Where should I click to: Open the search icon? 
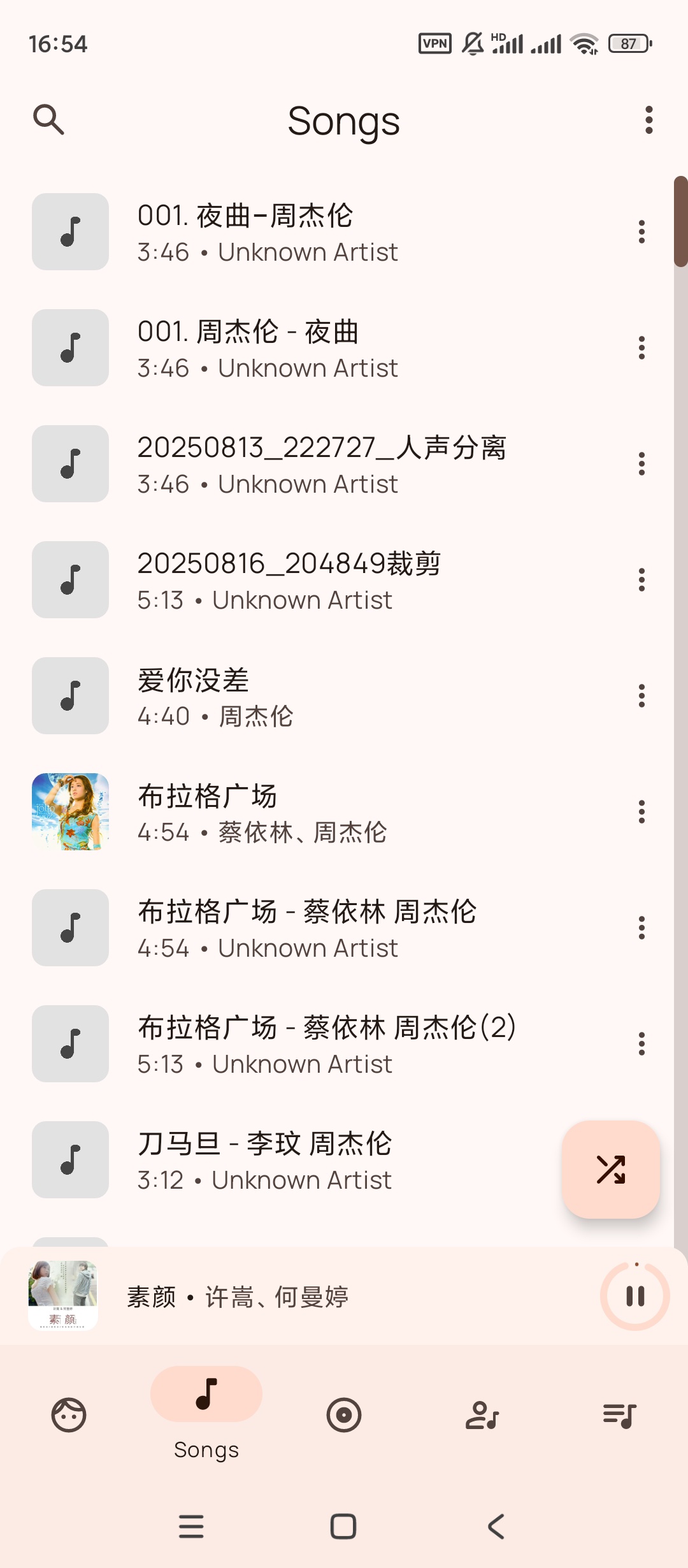[x=48, y=120]
